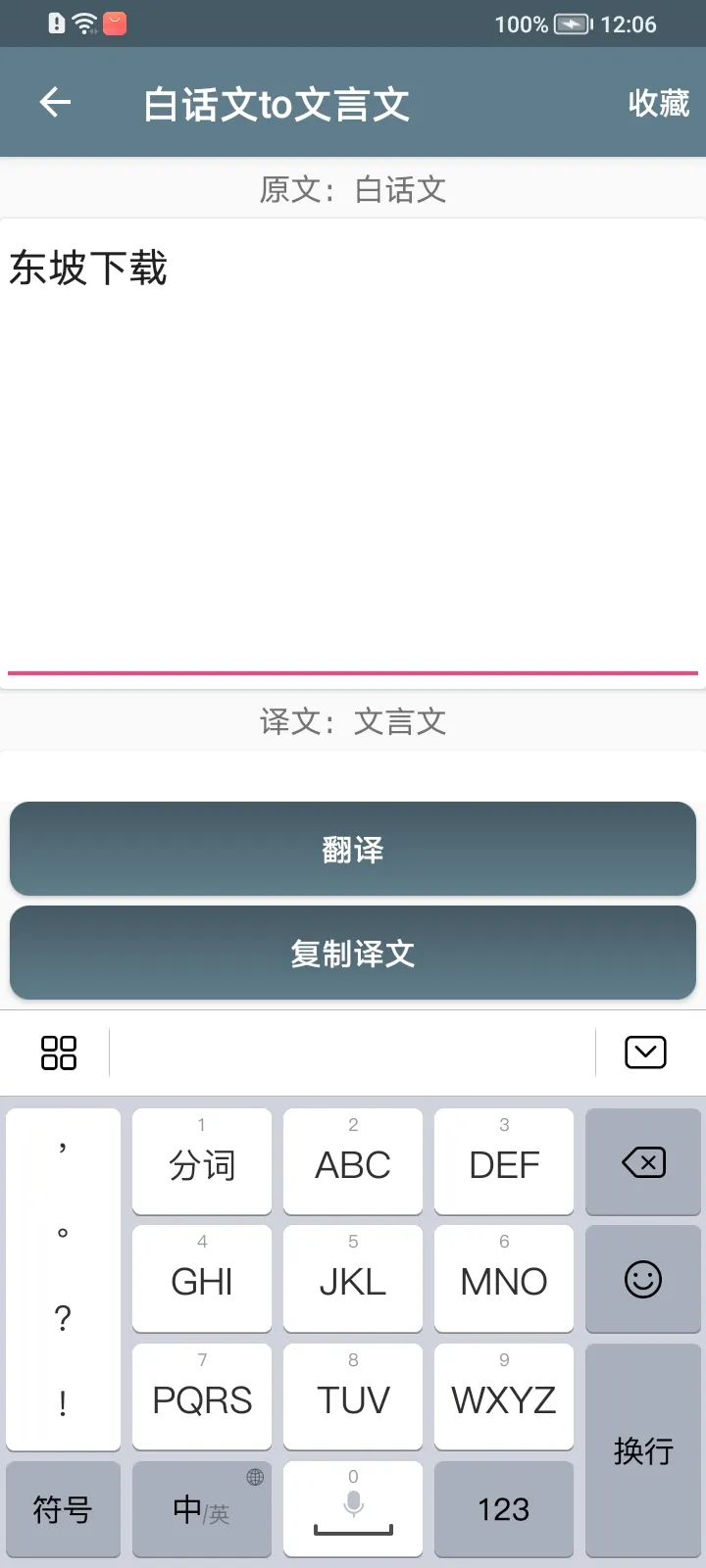This screenshot has width=706, height=1568.
Task: Tap the 换行 newline key
Action: pos(643,1450)
